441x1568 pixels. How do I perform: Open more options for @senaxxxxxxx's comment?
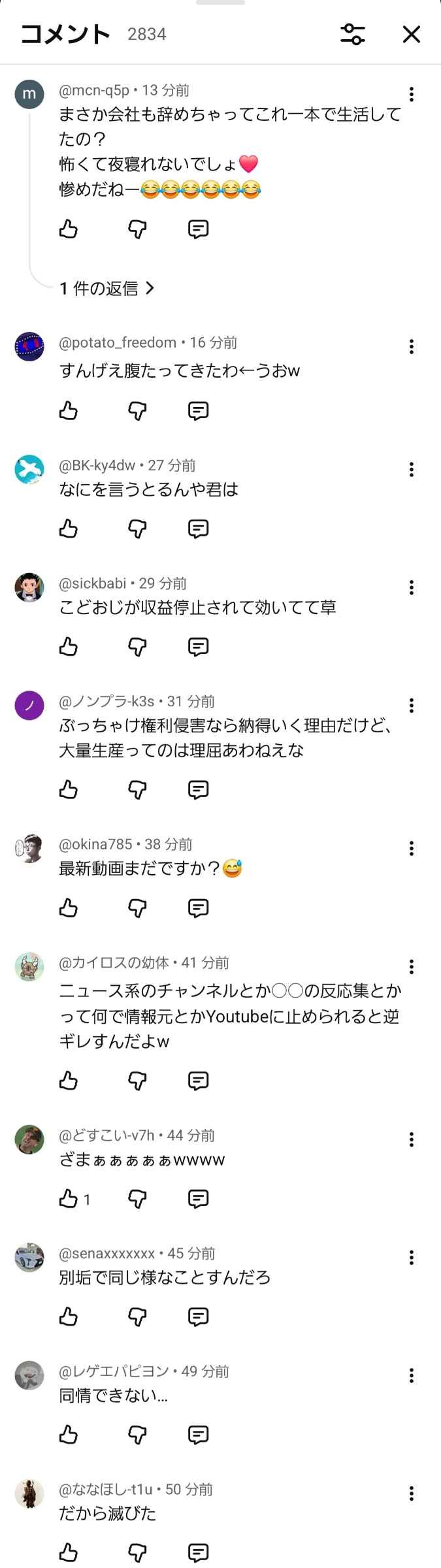(x=411, y=1257)
